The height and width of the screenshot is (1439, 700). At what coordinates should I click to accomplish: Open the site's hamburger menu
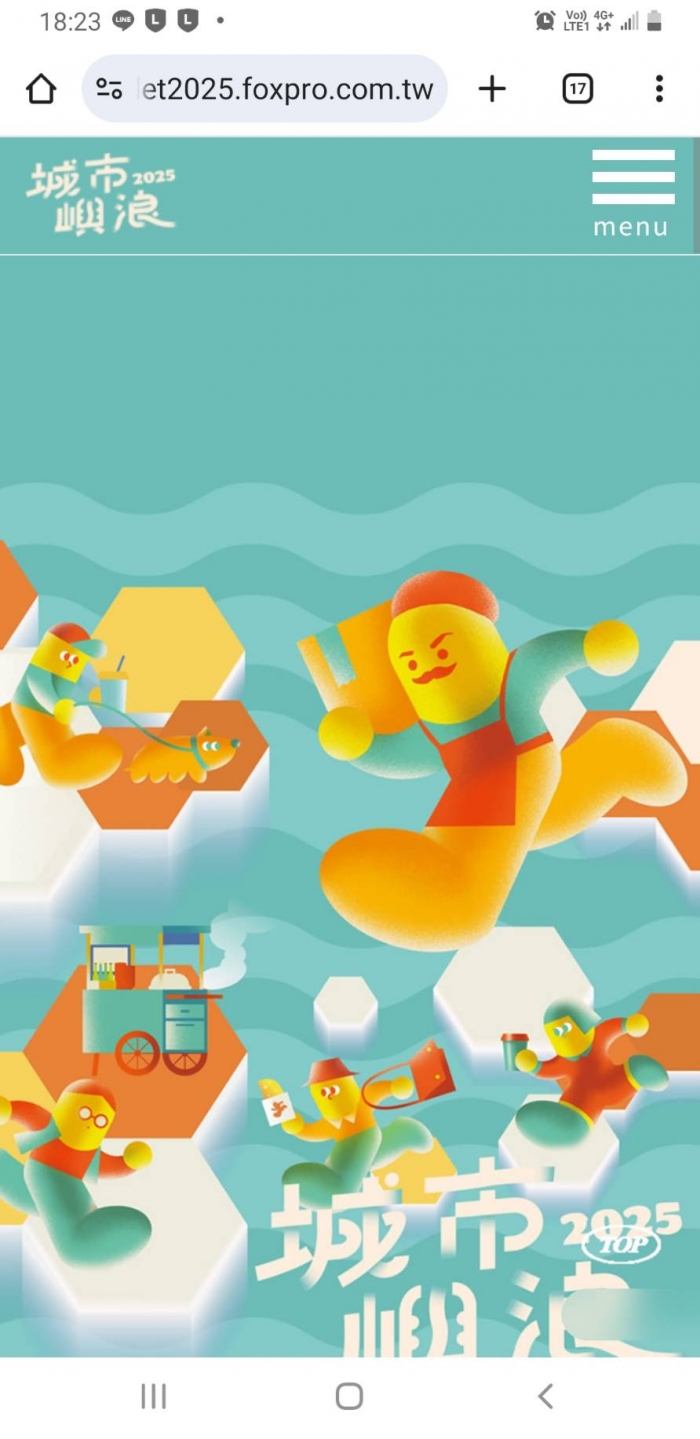(x=632, y=194)
